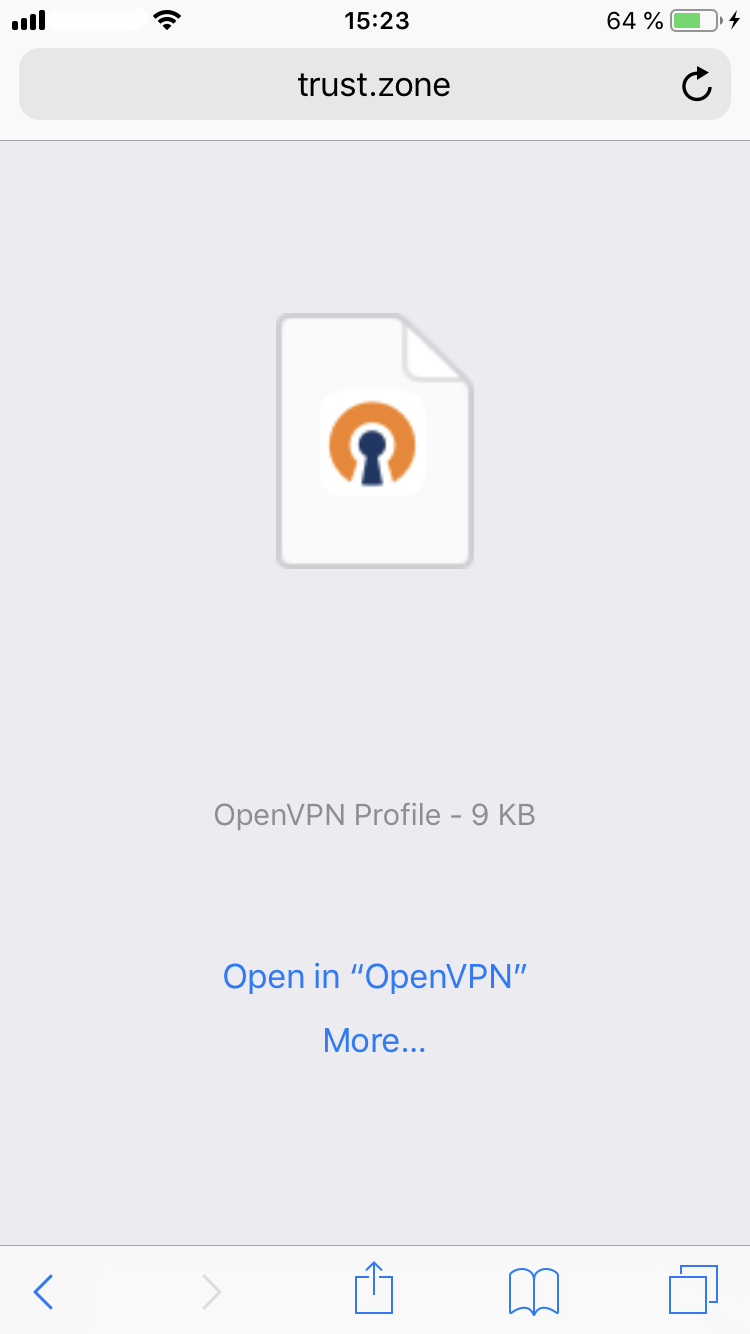Image resolution: width=750 pixels, height=1334 pixels.
Task: Reload the current page
Action: click(696, 85)
